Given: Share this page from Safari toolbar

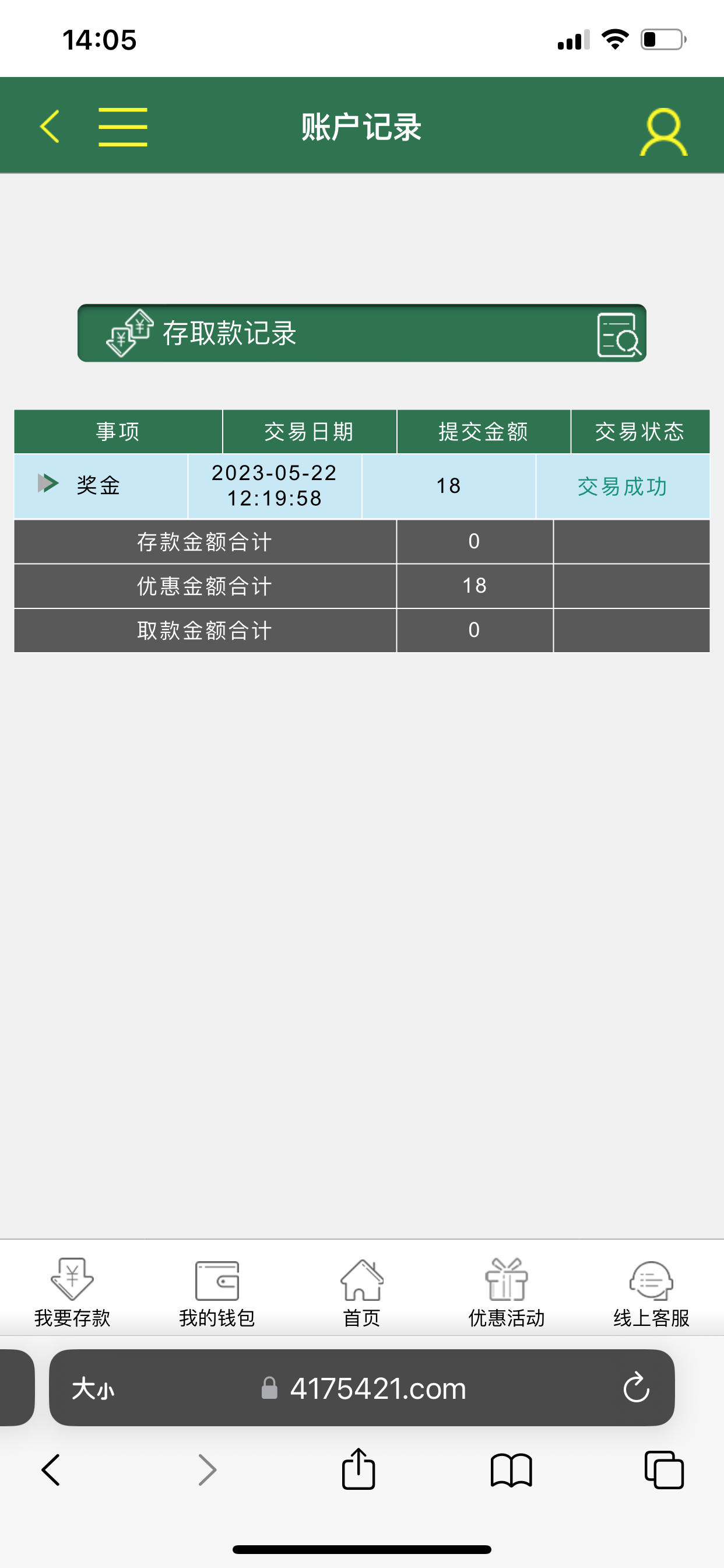Looking at the screenshot, I should tap(359, 1469).
